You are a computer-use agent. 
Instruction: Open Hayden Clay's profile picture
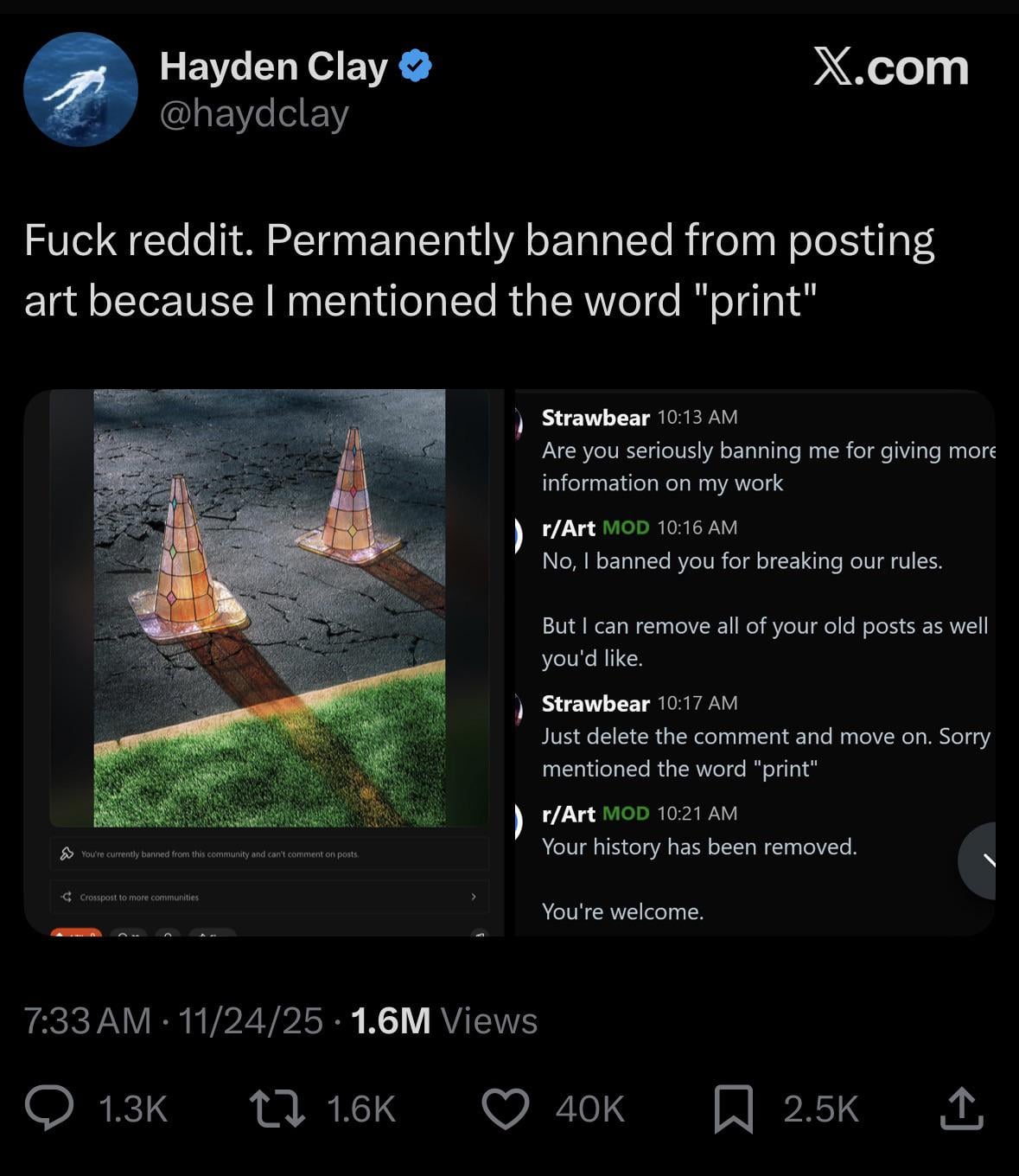(x=80, y=89)
